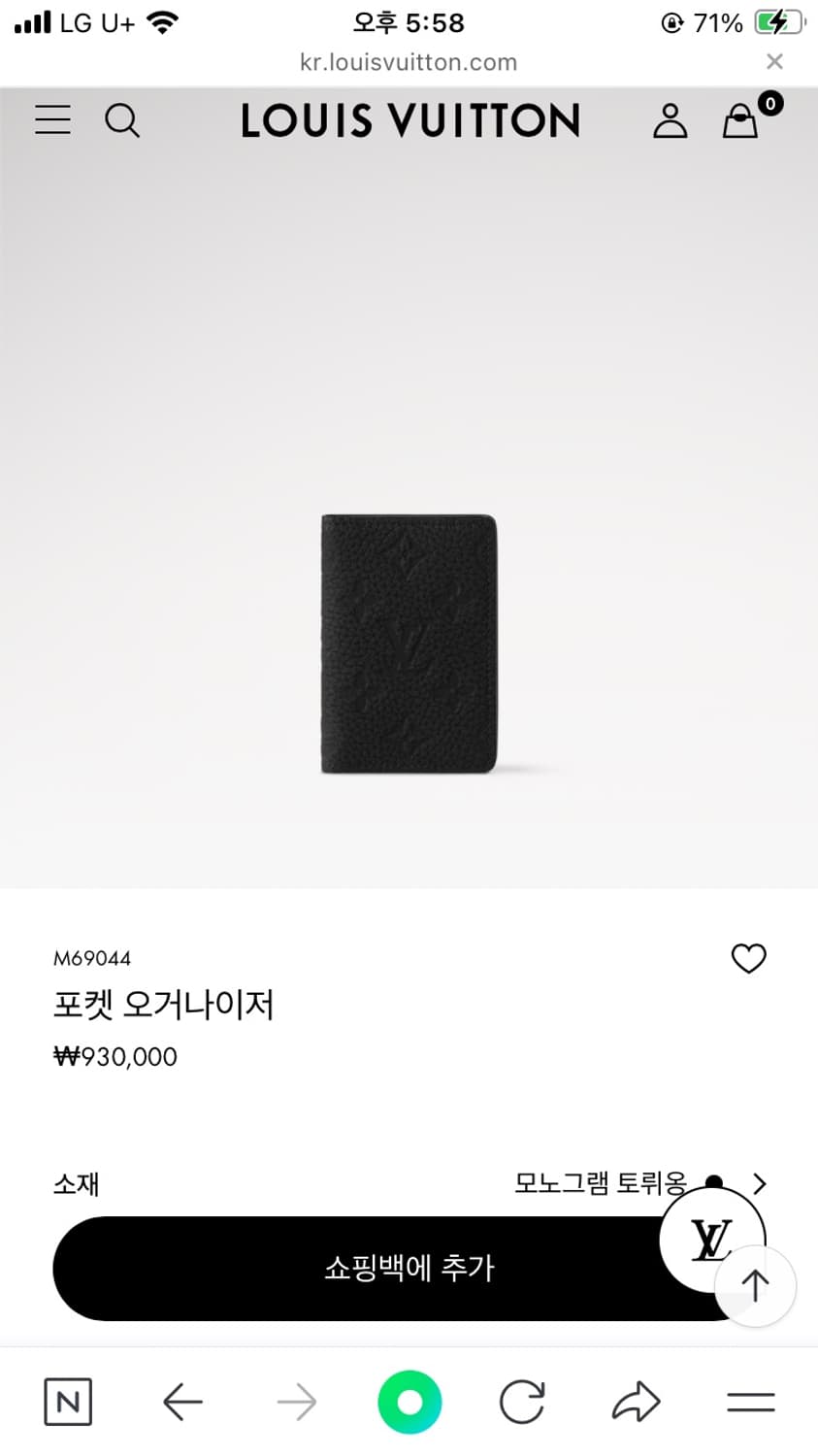This screenshot has width=818, height=1456.
Task: Tap the green Naver browser center button
Action: pyautogui.click(x=409, y=1402)
